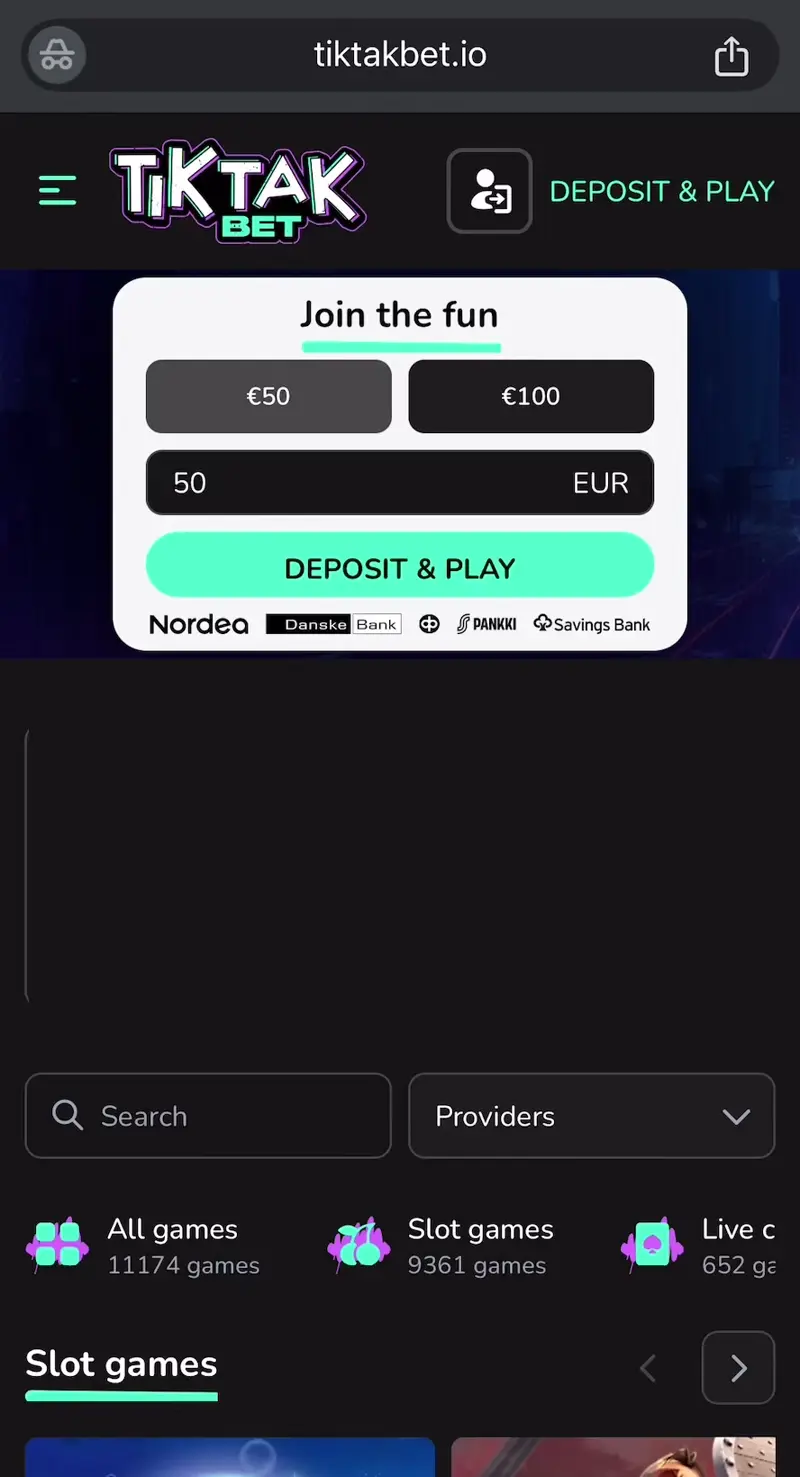Select the login account icon beside Deposit & Play
This screenshot has height=1477, width=800.
point(489,190)
